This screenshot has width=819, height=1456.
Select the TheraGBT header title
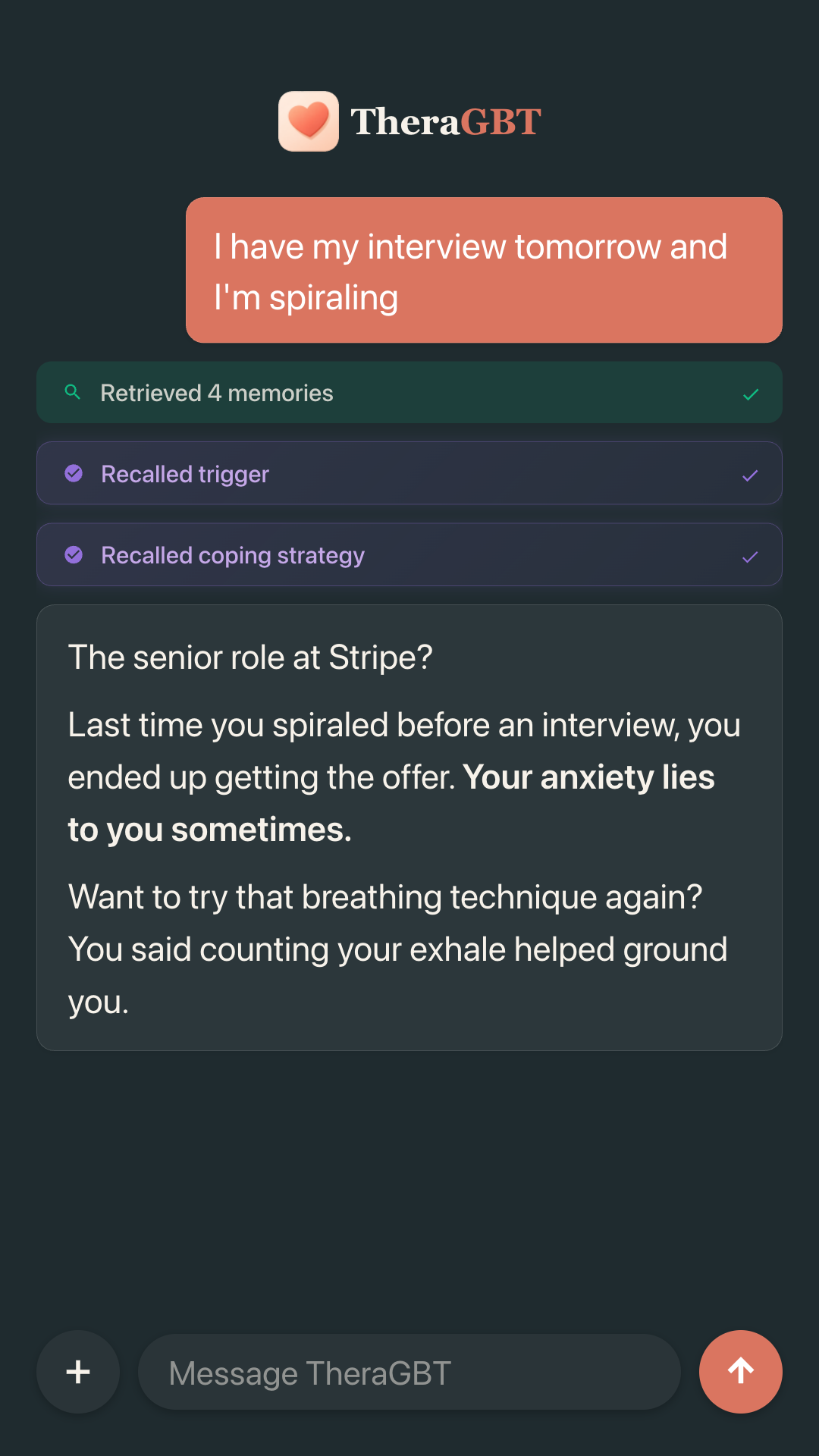click(444, 121)
